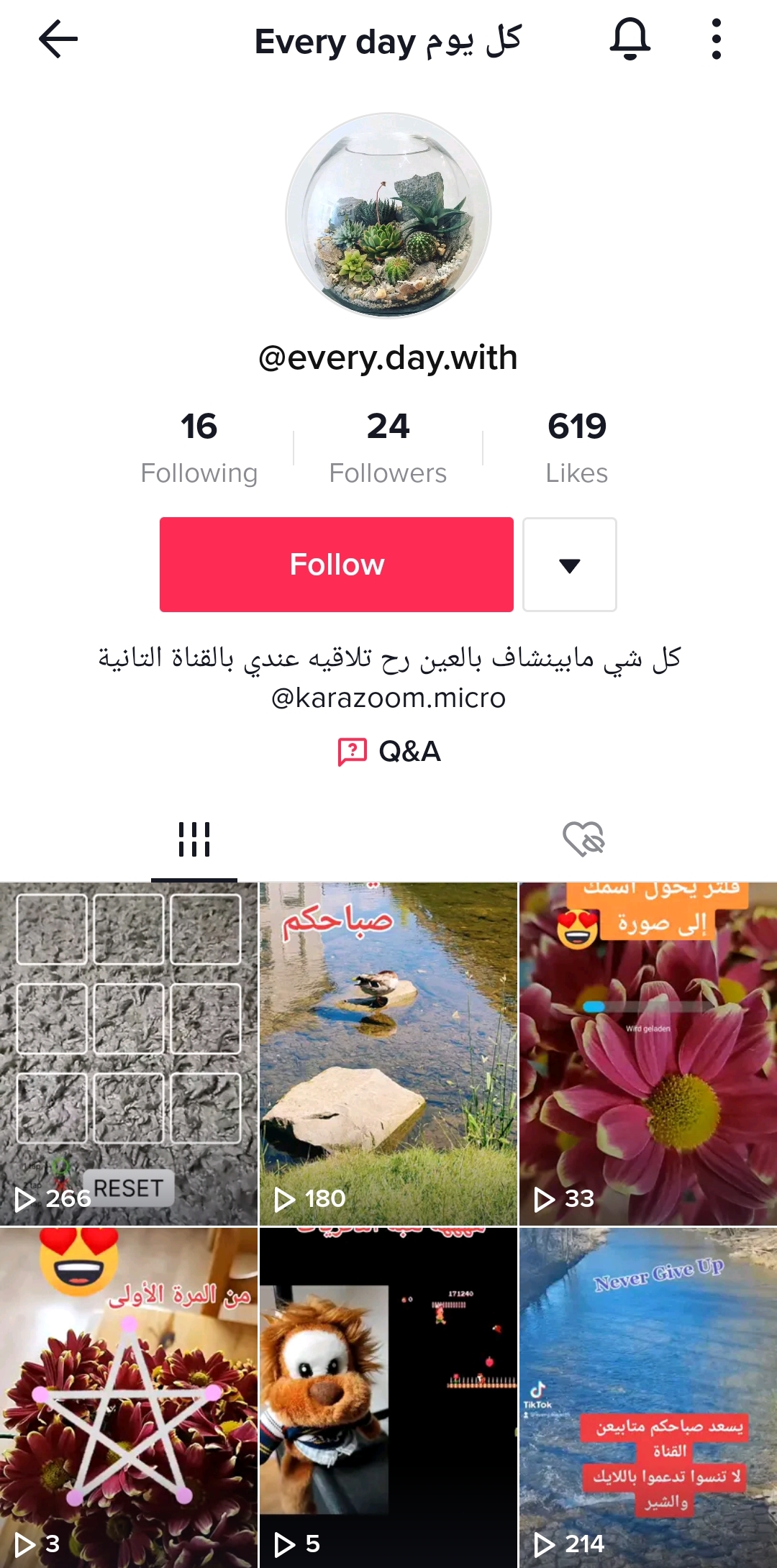Screen dimensions: 777x1568
Task: Tap the terrarium profile picture
Action: coord(388,215)
